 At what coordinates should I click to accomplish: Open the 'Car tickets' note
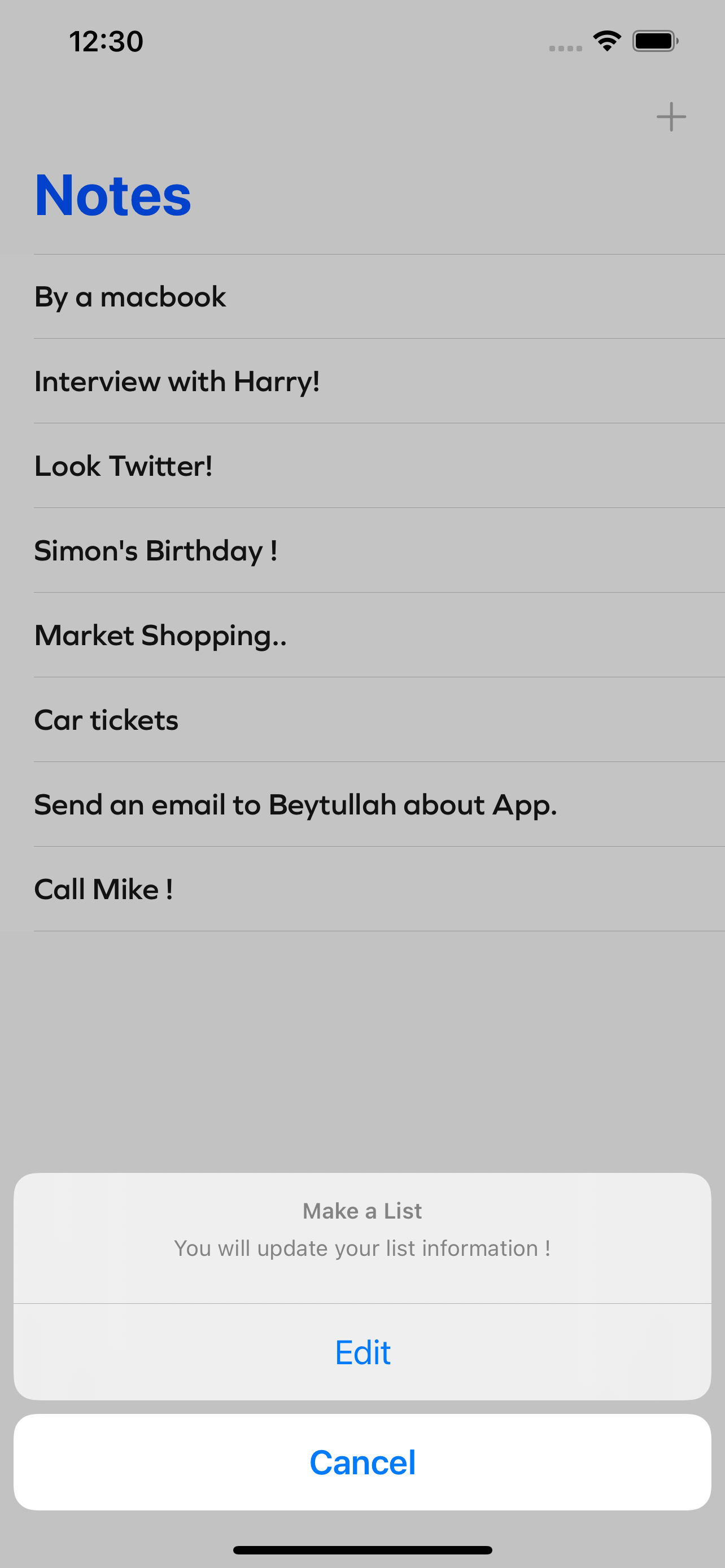[x=106, y=720]
